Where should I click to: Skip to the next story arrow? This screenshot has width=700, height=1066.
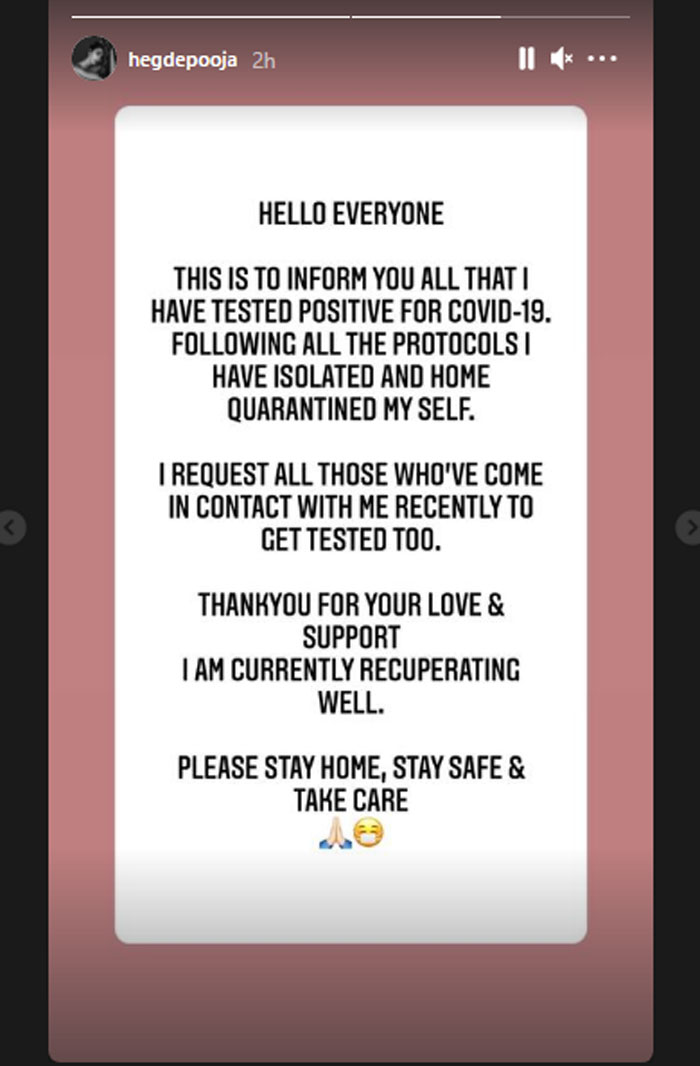pos(689,527)
